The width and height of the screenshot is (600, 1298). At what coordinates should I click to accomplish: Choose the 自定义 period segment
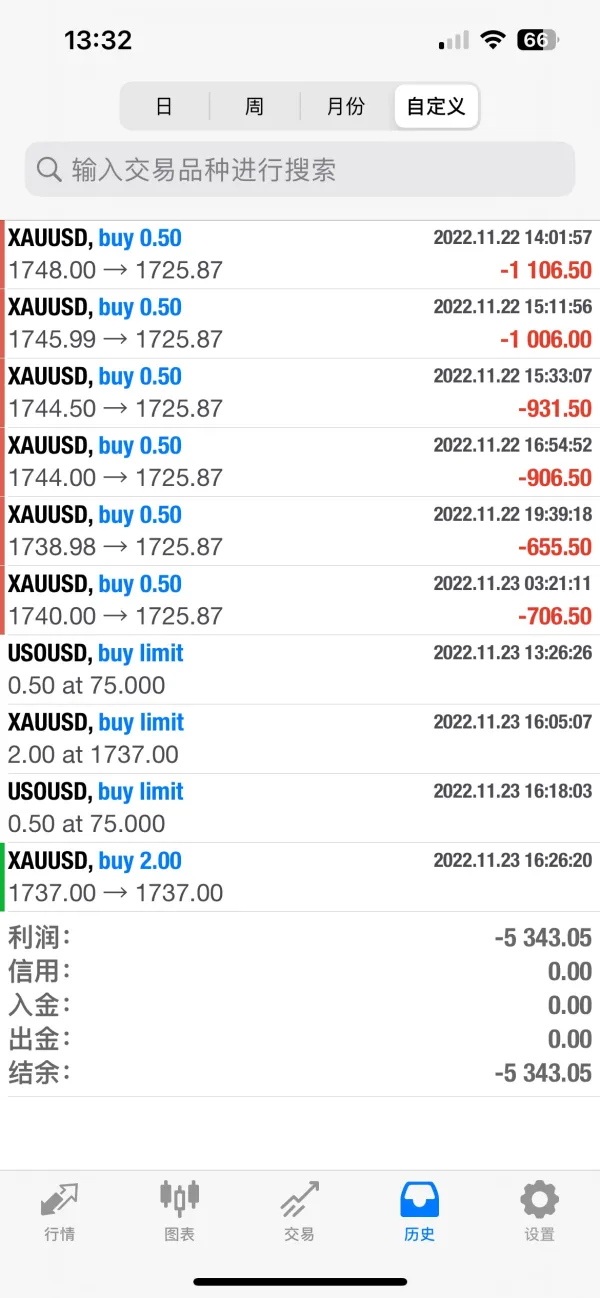coord(436,106)
